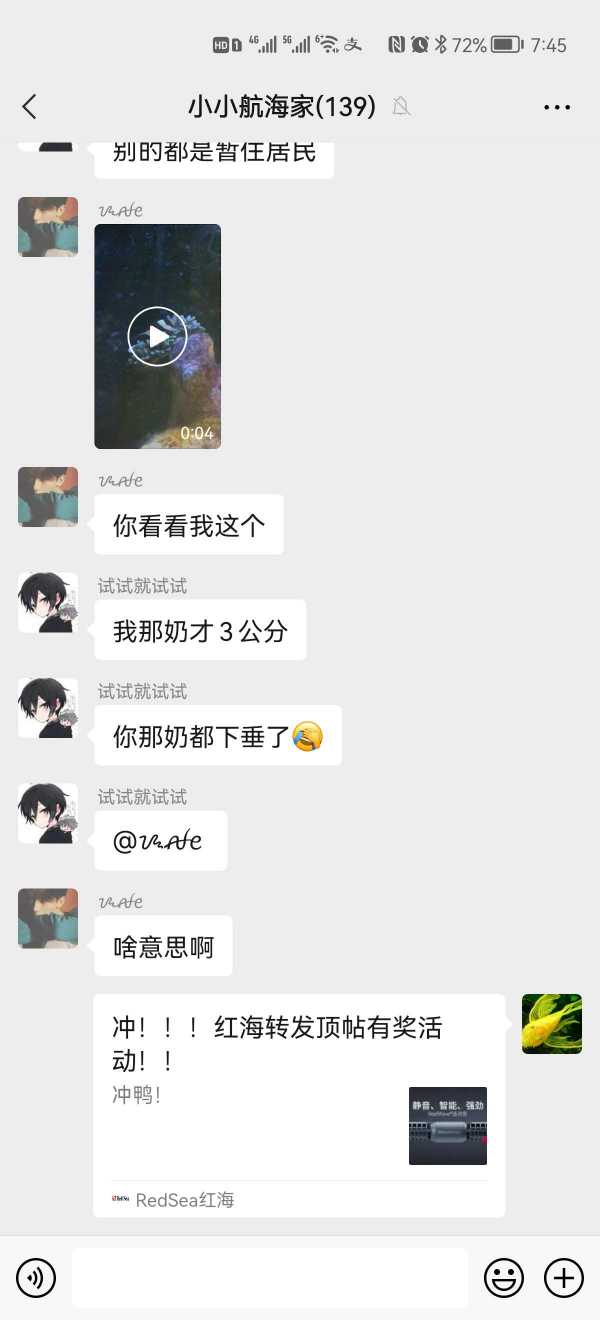The image size is (600, 1320).
Task: Open the emoji picker
Action: [x=504, y=1278]
